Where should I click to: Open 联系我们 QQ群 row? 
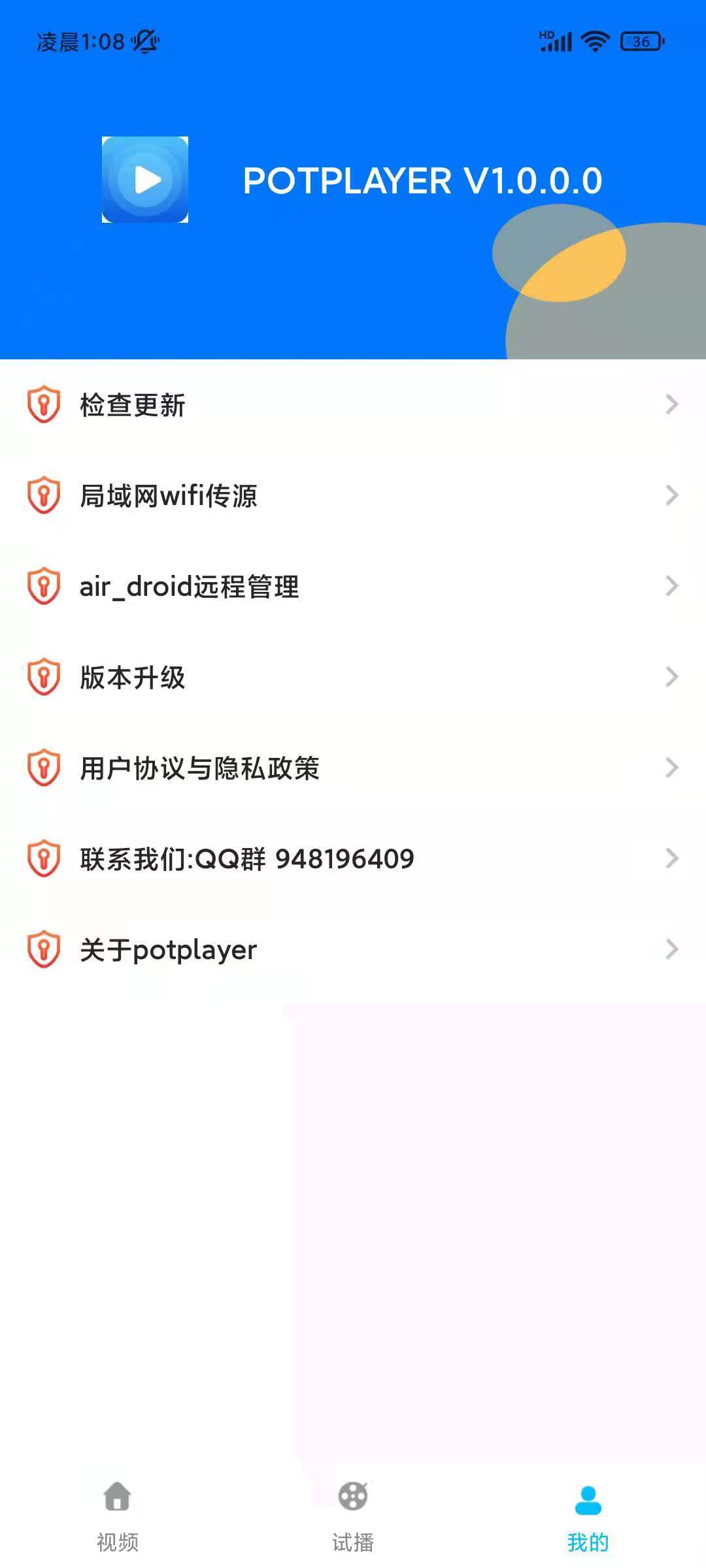pos(353,859)
